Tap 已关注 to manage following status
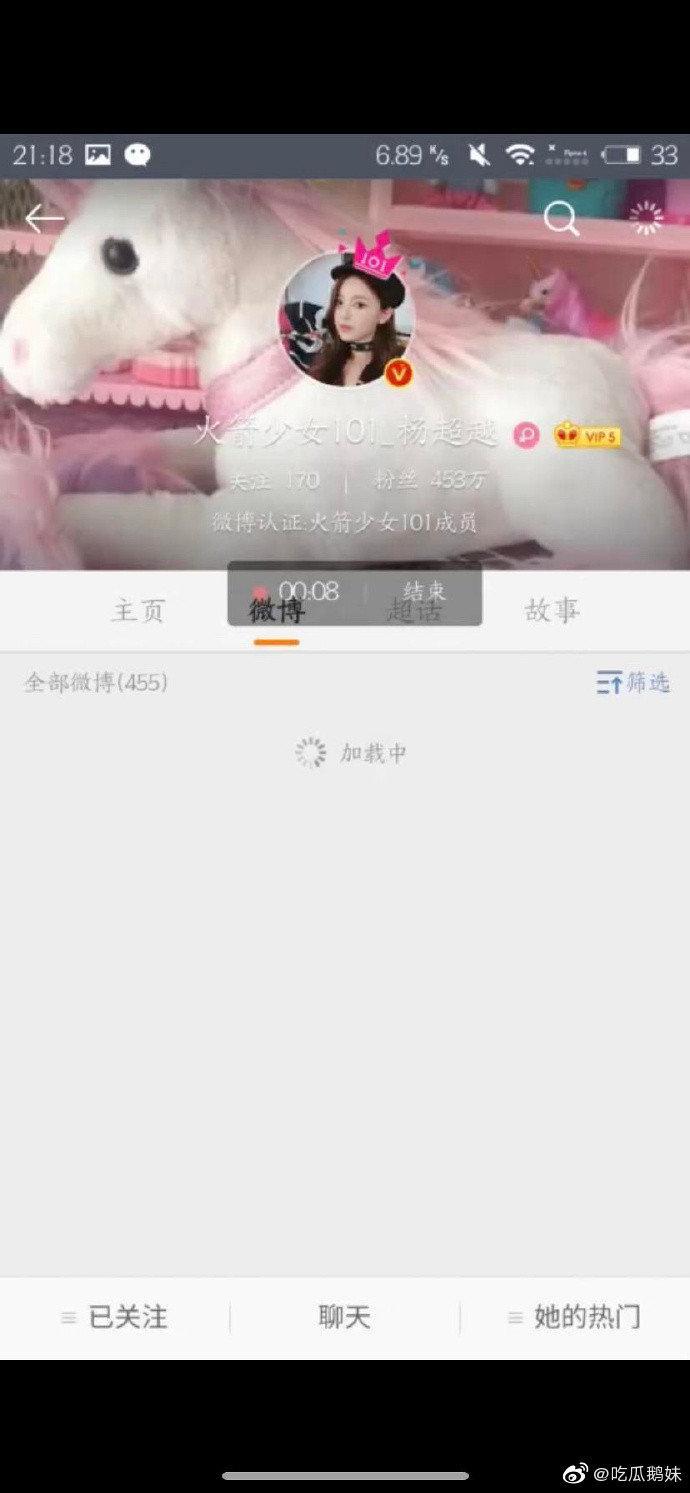This screenshot has width=690, height=1493. pos(115,1317)
